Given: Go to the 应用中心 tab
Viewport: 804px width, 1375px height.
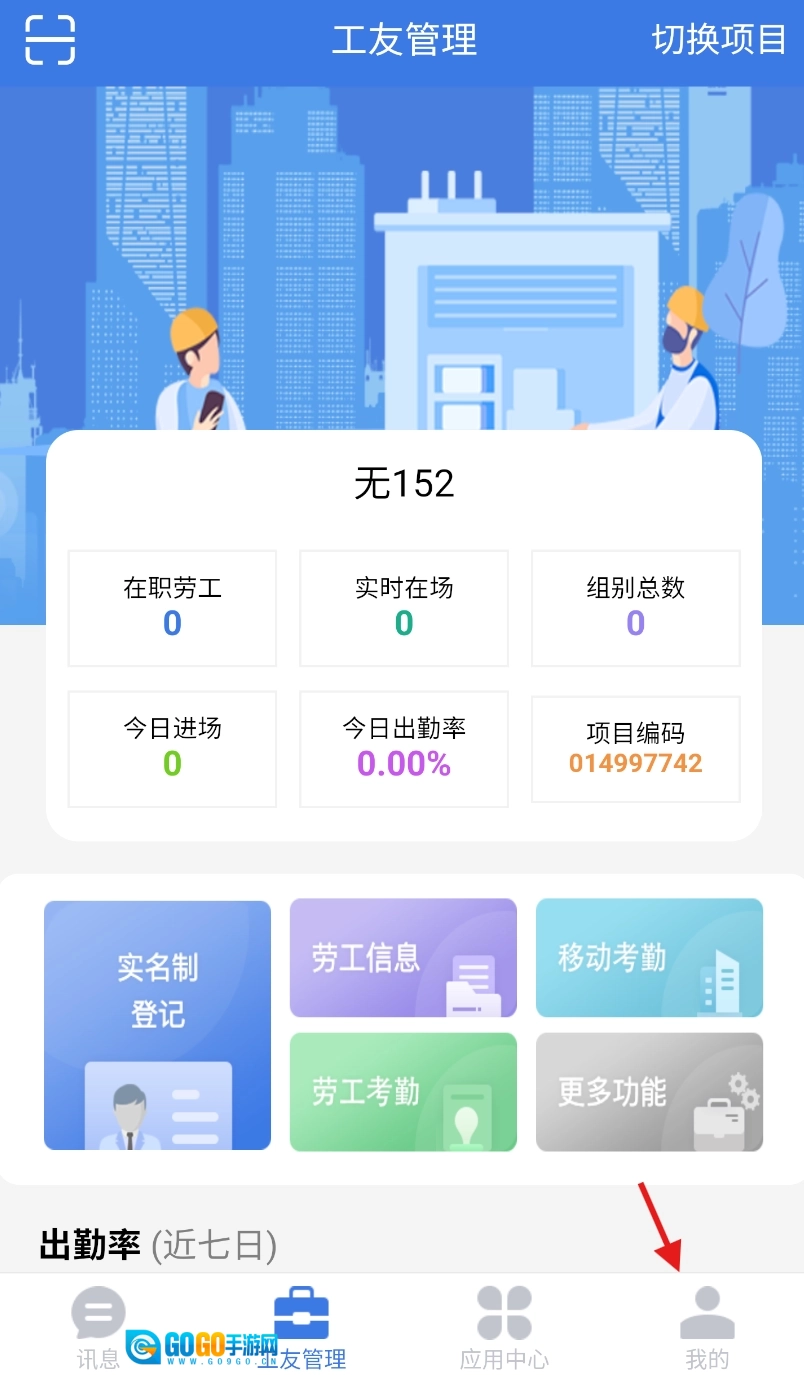Looking at the screenshot, I should (x=504, y=1327).
